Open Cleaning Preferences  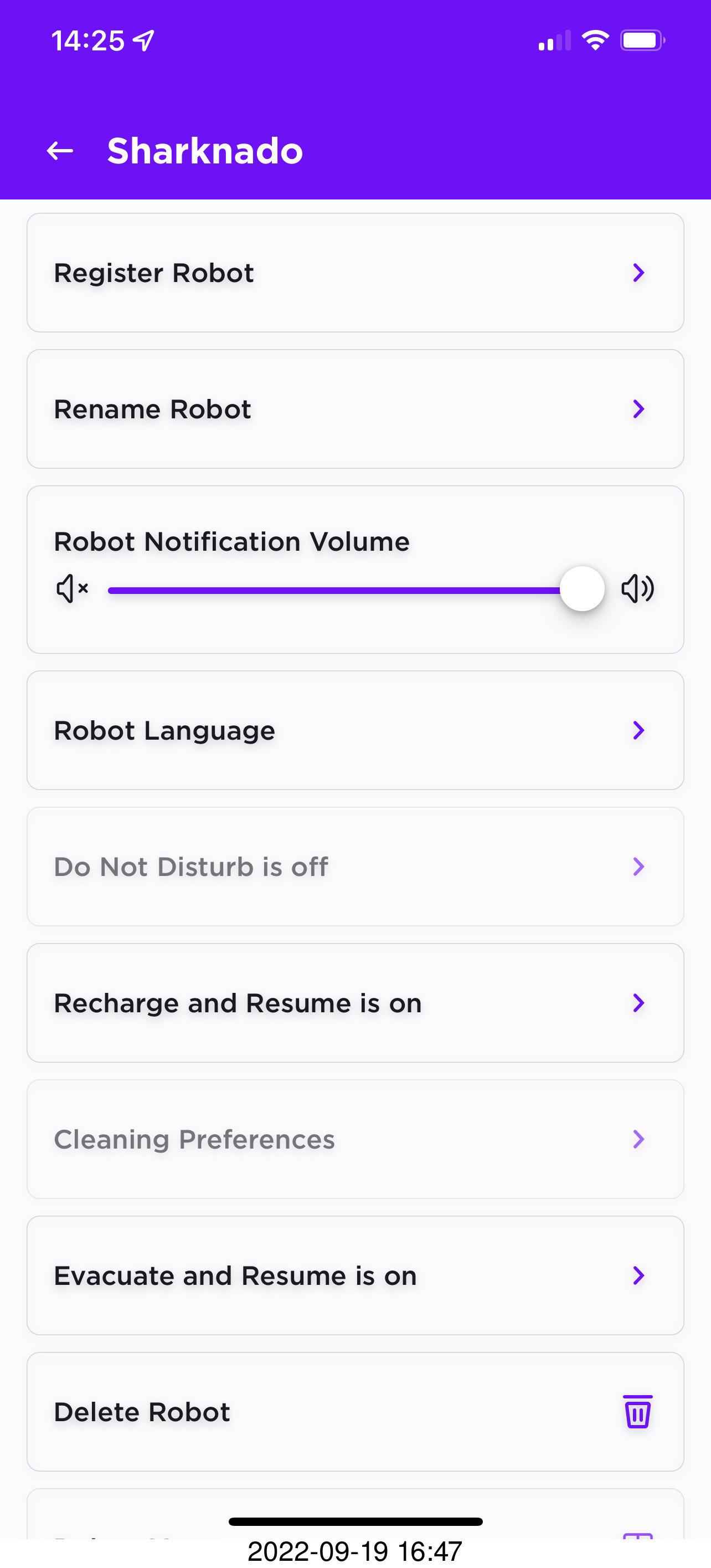(x=355, y=1140)
